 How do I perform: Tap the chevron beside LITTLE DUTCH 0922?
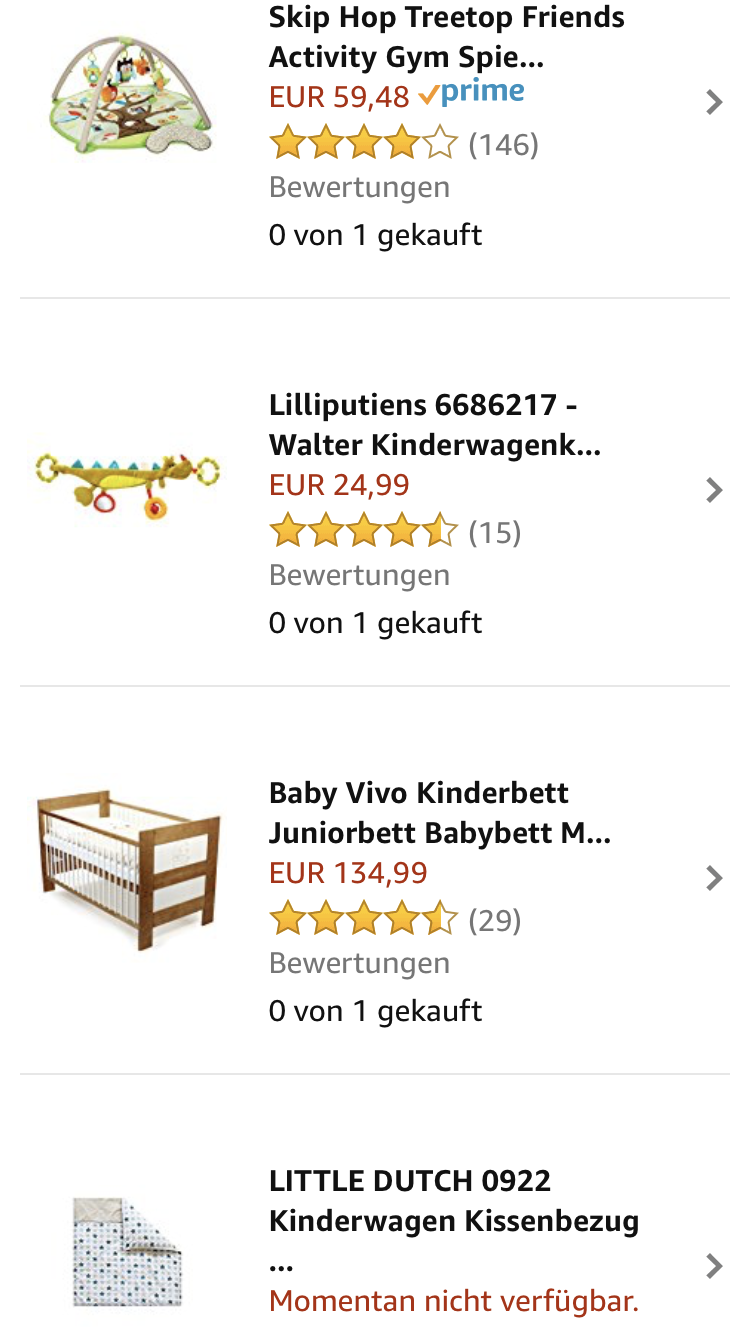714,1266
